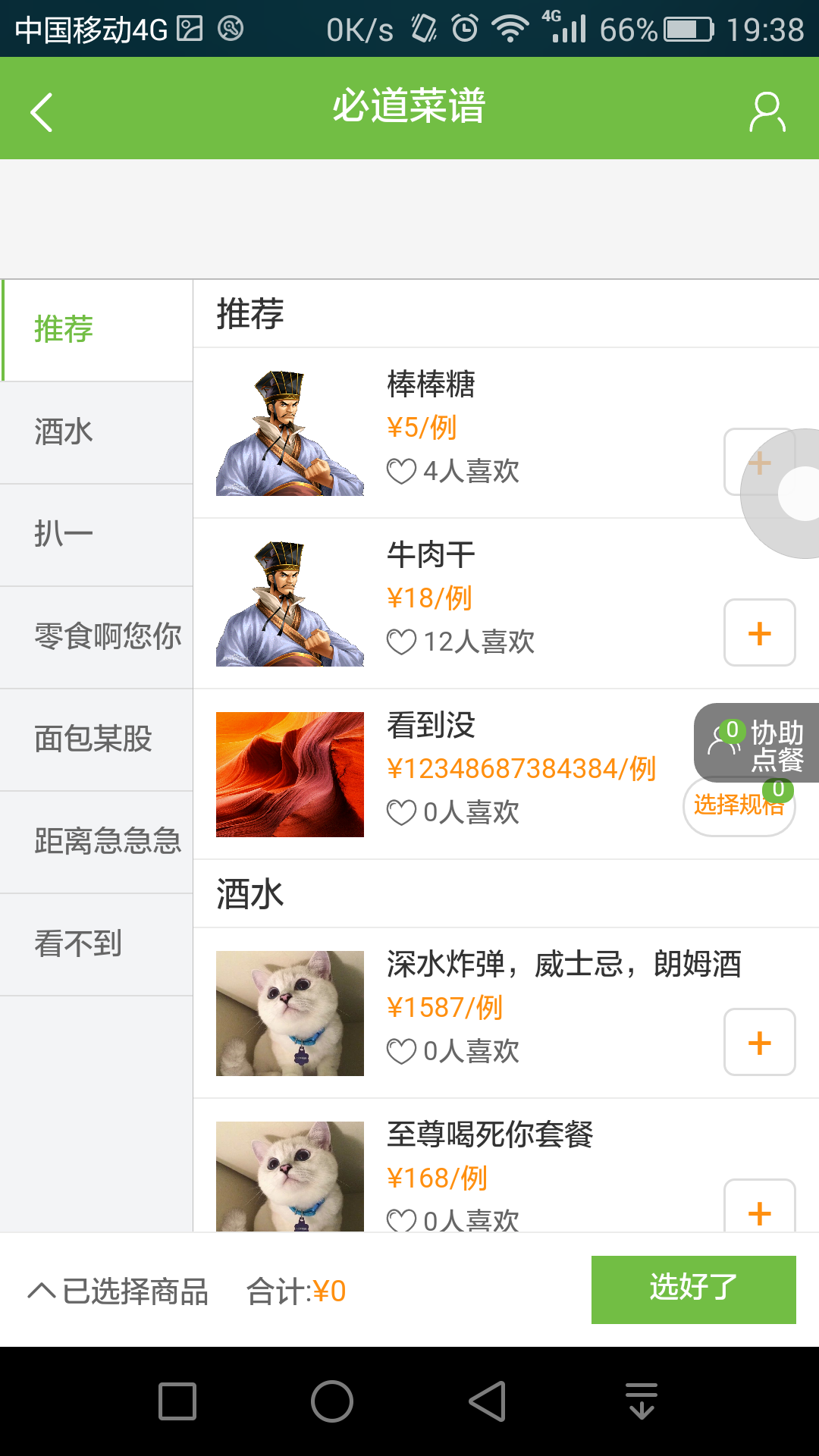Select the 推荐 category tab

click(x=97, y=330)
